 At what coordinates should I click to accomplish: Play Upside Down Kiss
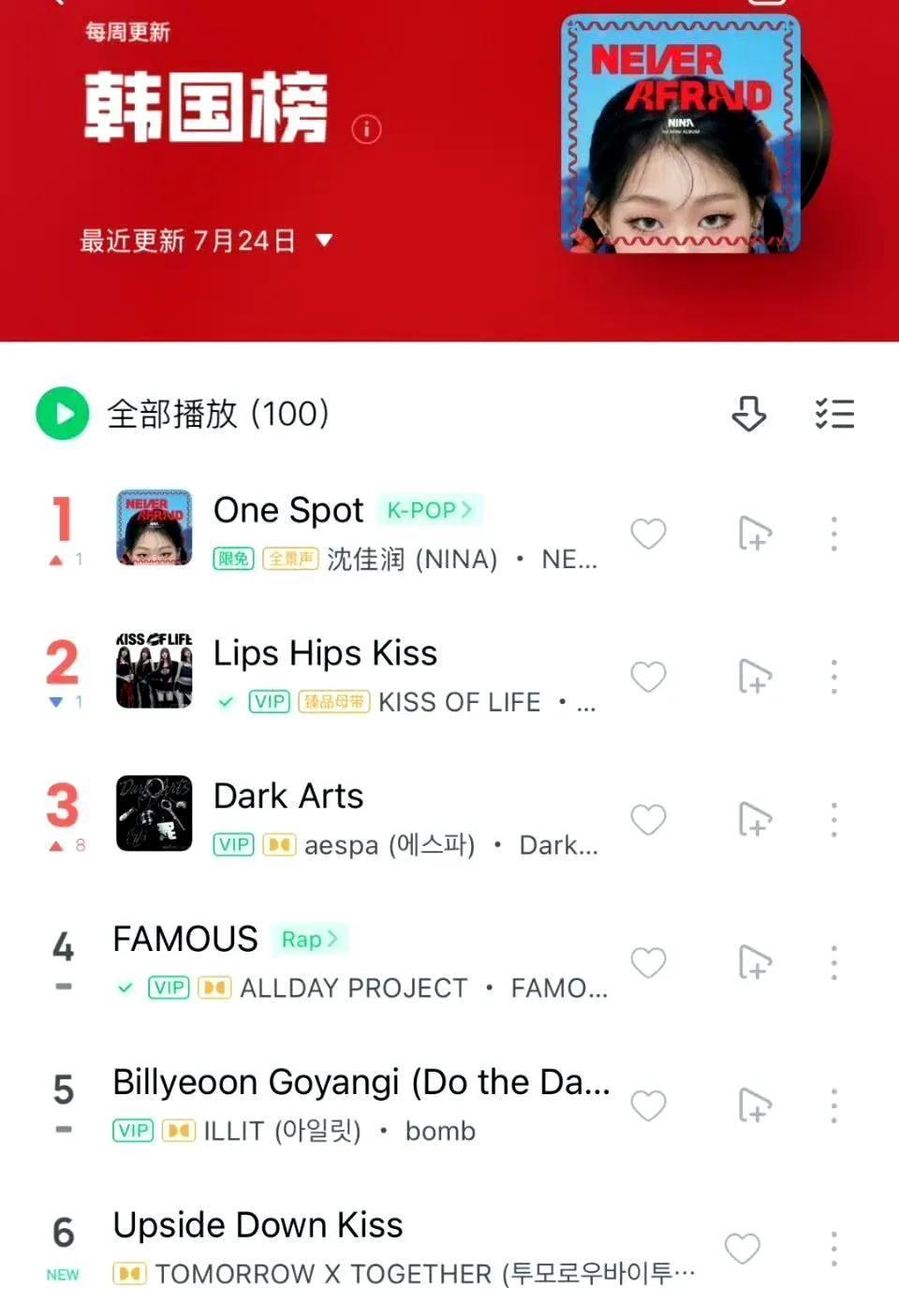(258, 1225)
